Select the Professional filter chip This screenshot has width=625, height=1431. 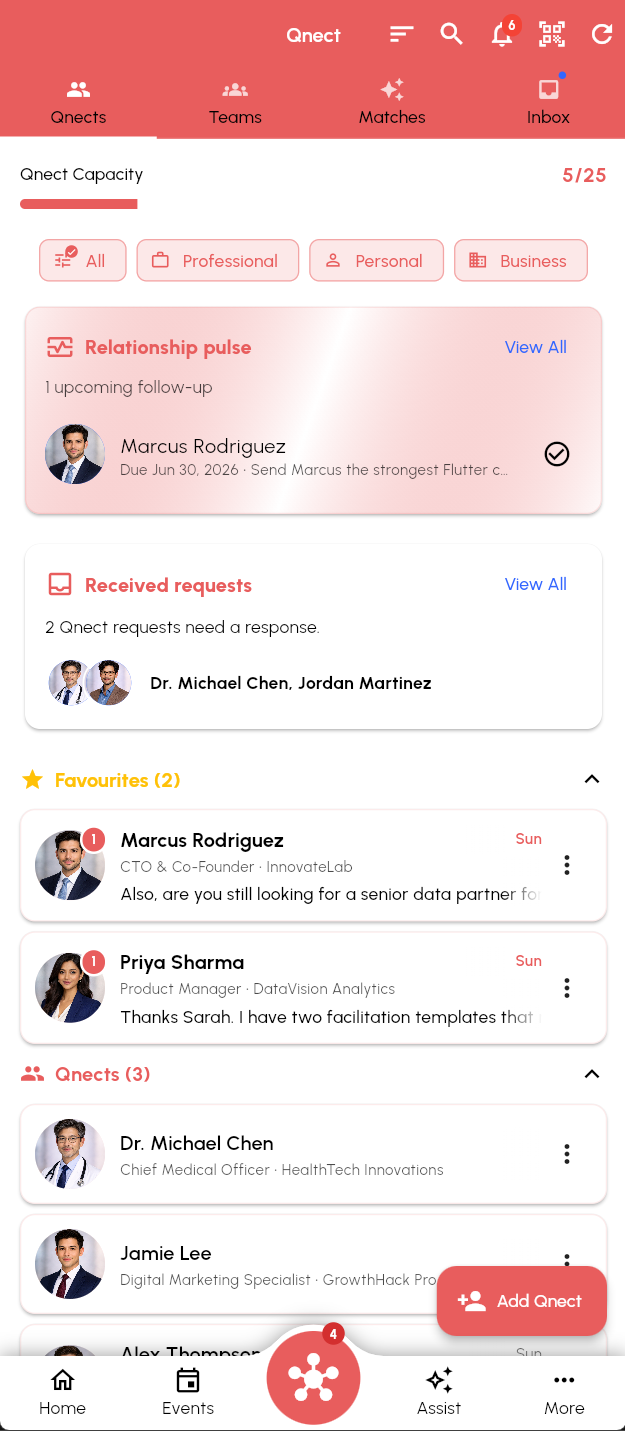point(218,261)
